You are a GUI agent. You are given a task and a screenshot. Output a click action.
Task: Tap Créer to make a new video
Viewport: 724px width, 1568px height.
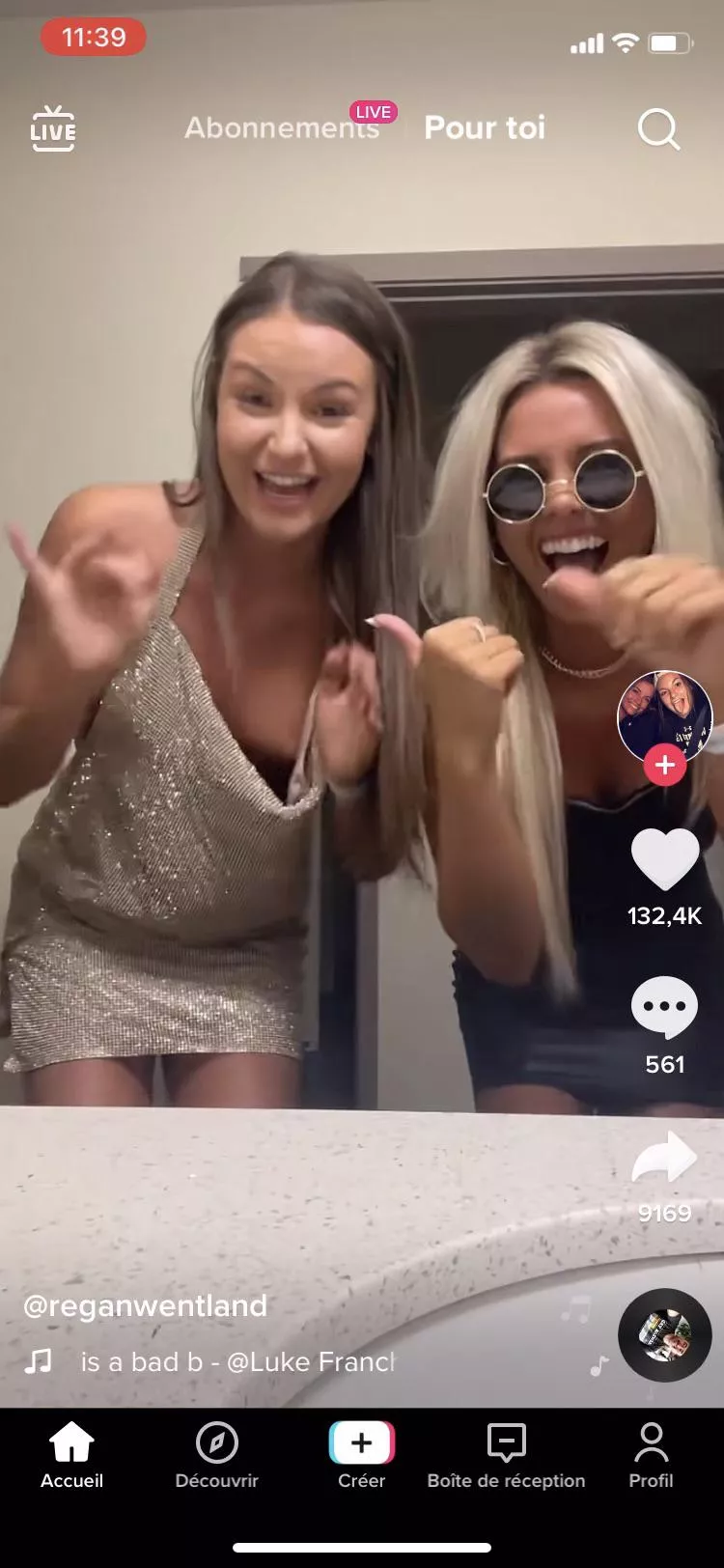coord(361,1454)
